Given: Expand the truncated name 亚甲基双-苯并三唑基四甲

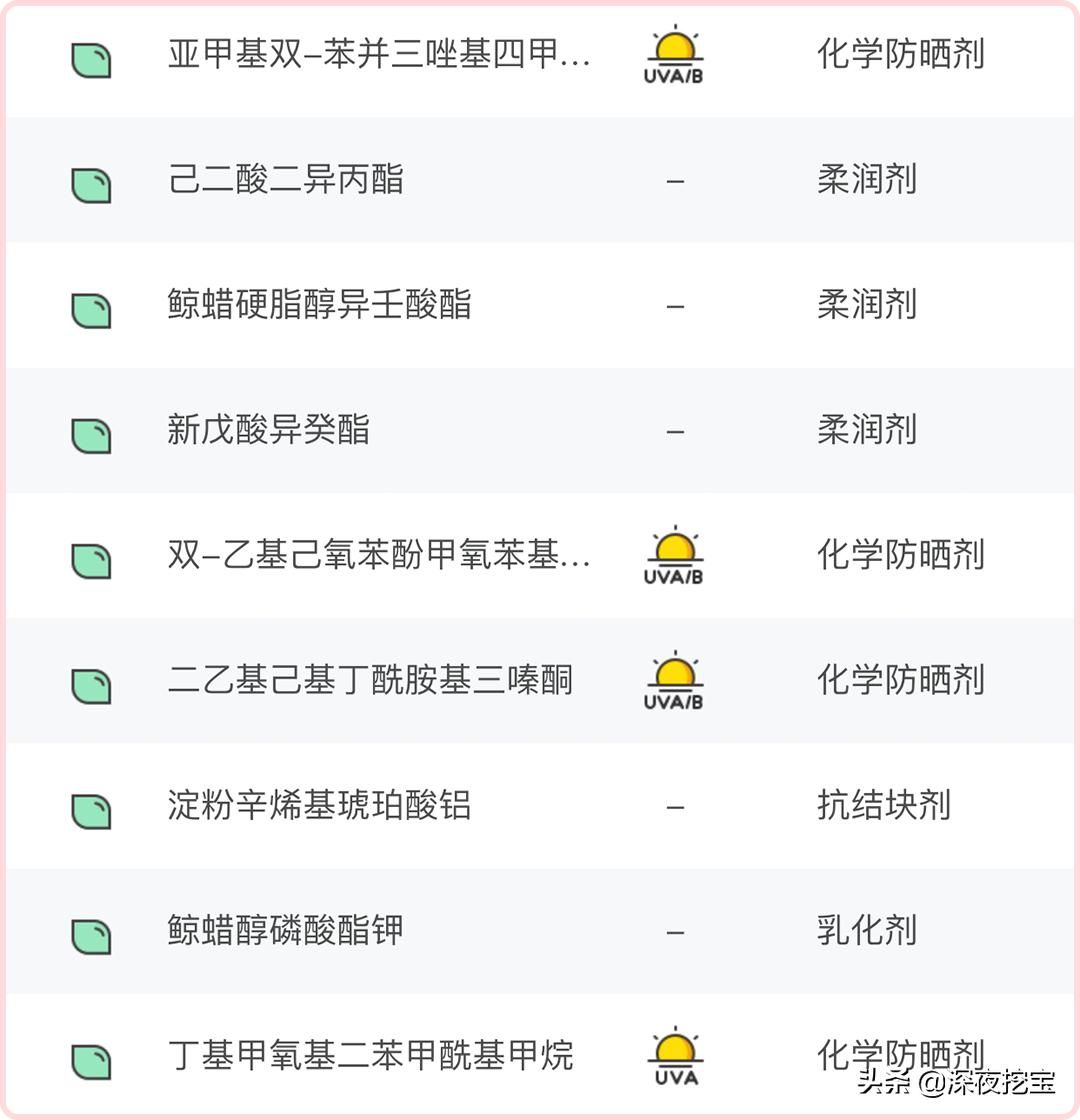Looking at the screenshot, I should point(380,58).
